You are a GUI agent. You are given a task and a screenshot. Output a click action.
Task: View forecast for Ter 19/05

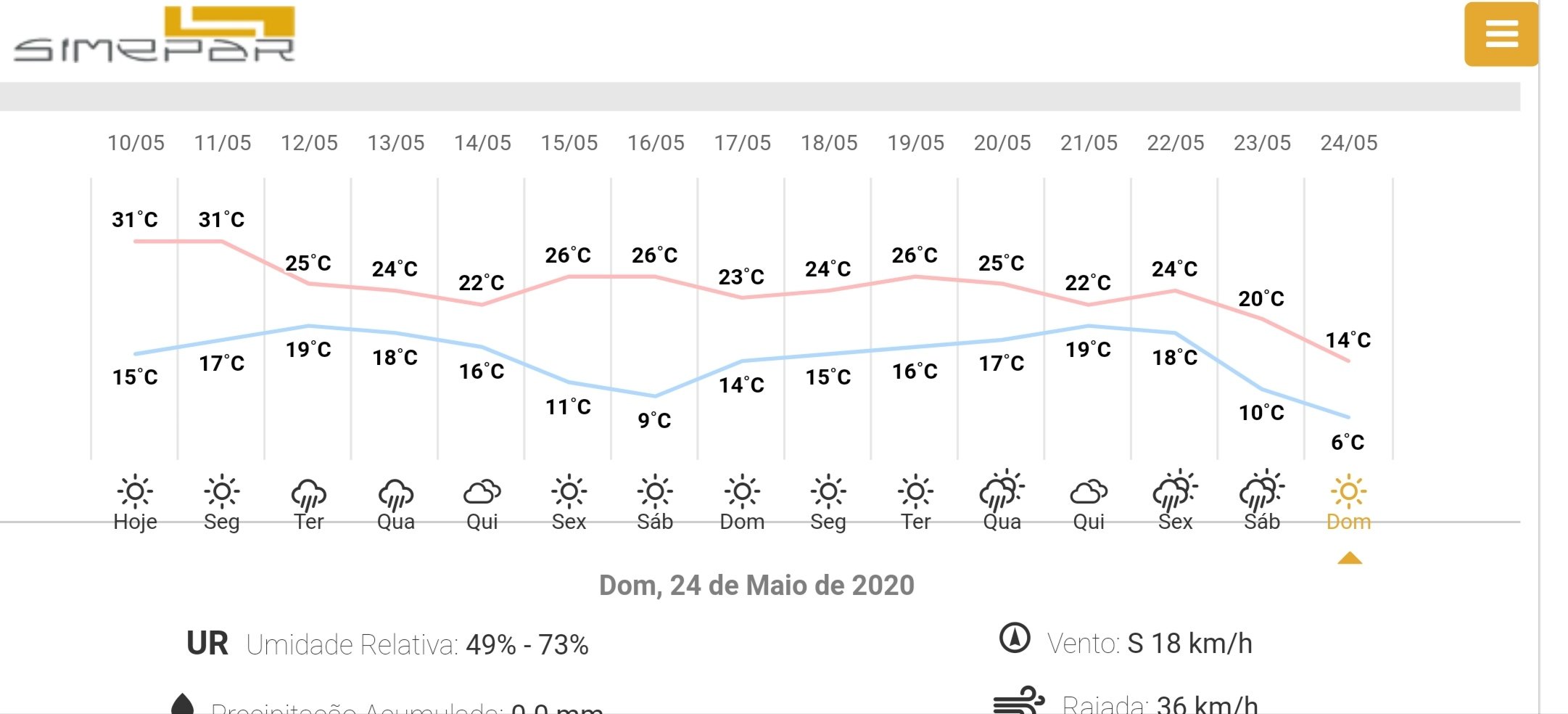tap(915, 504)
